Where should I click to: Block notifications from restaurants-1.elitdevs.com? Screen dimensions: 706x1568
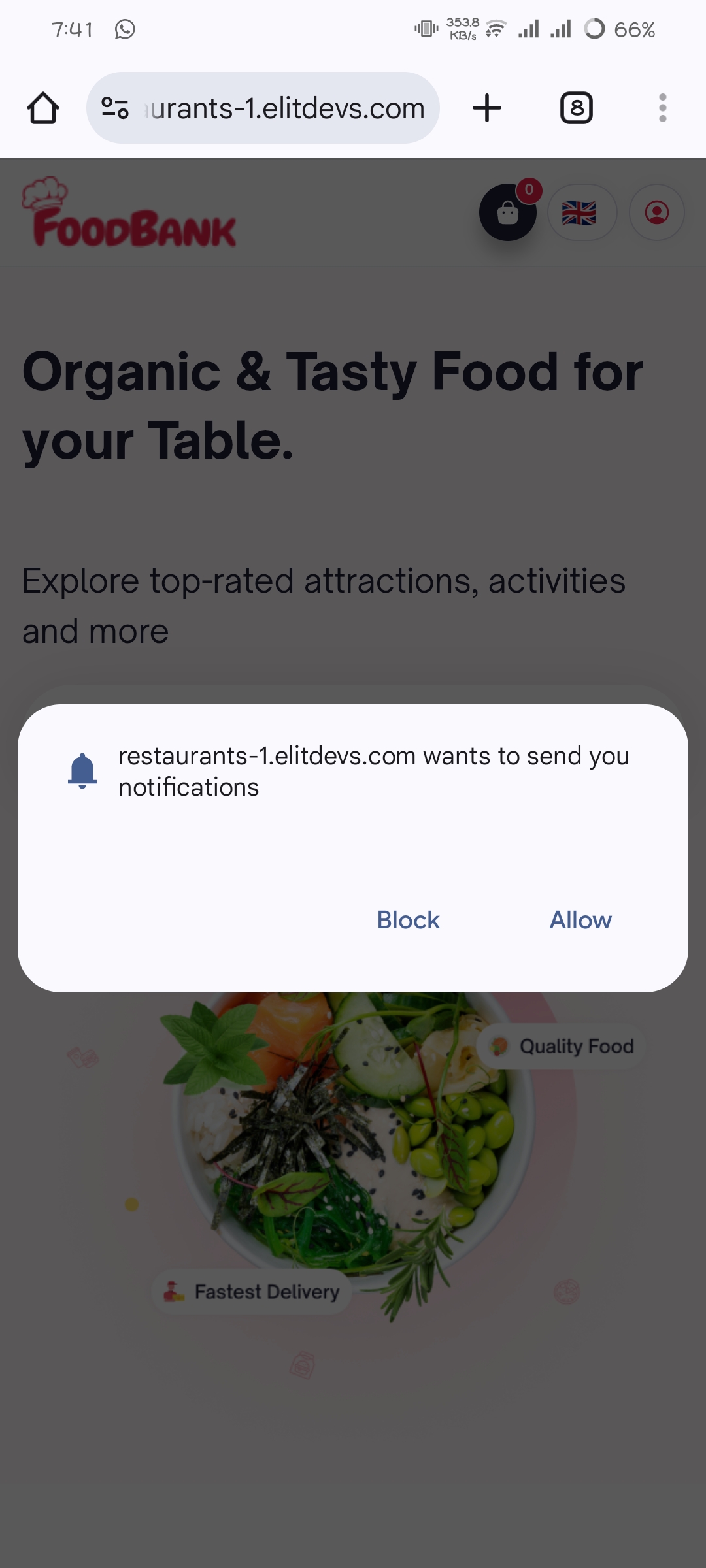pos(408,920)
